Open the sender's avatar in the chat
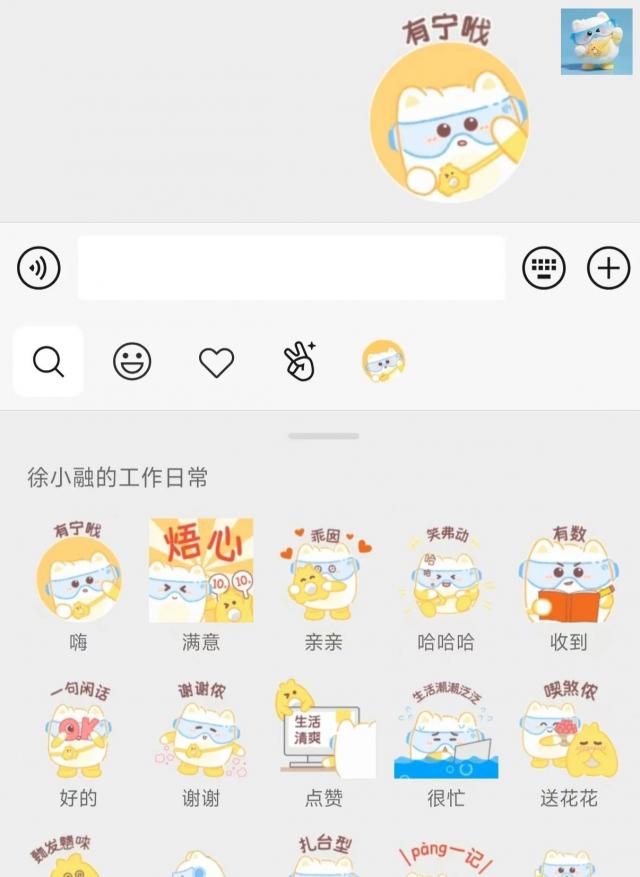 pyautogui.click(x=596, y=42)
